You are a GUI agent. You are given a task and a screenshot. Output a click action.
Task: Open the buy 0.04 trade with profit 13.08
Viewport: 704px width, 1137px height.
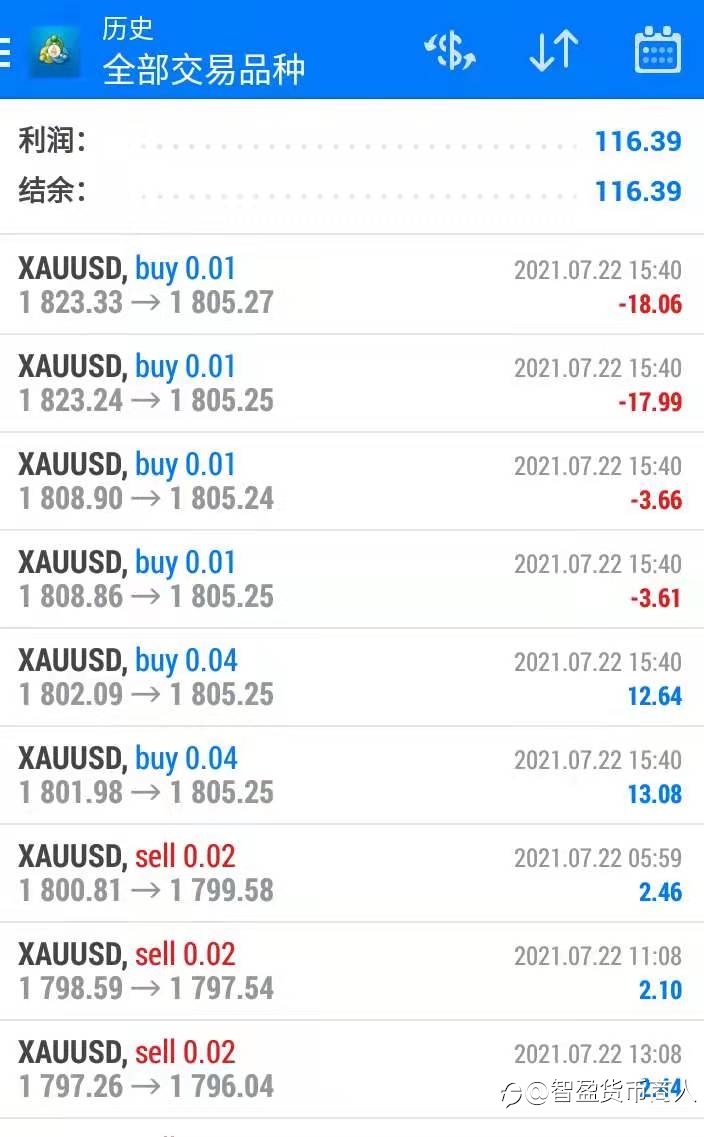pos(352,775)
